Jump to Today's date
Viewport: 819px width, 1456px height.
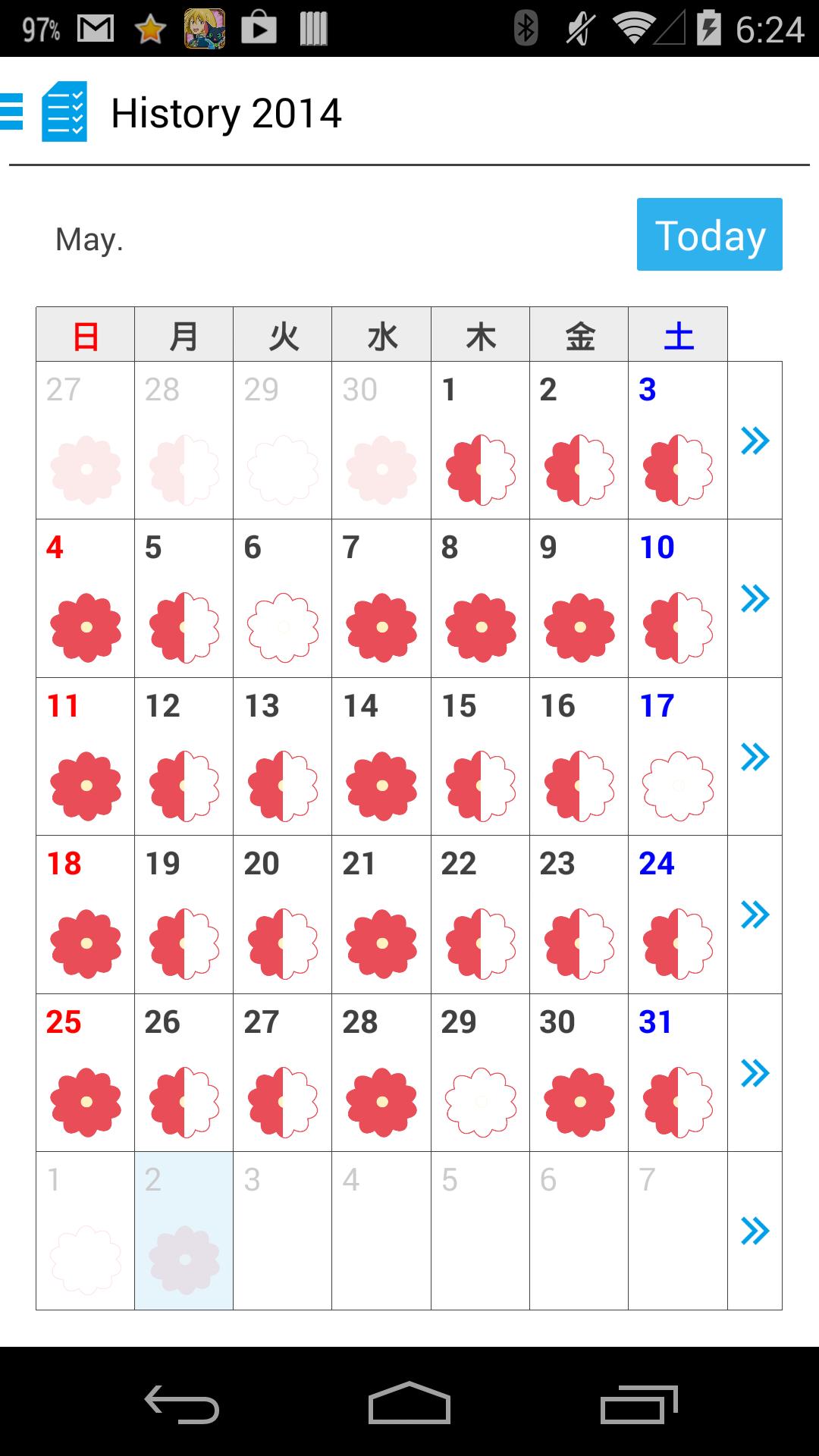click(709, 234)
